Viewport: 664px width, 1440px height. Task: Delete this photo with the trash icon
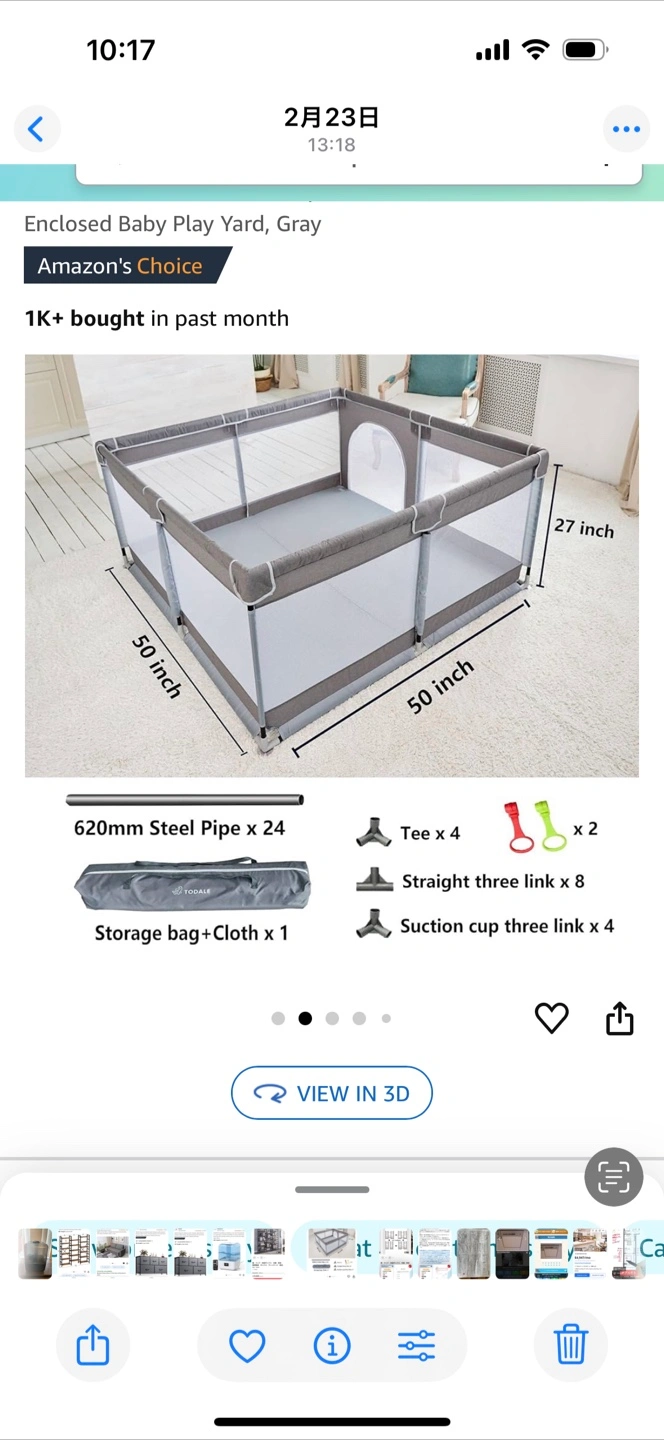click(570, 1345)
